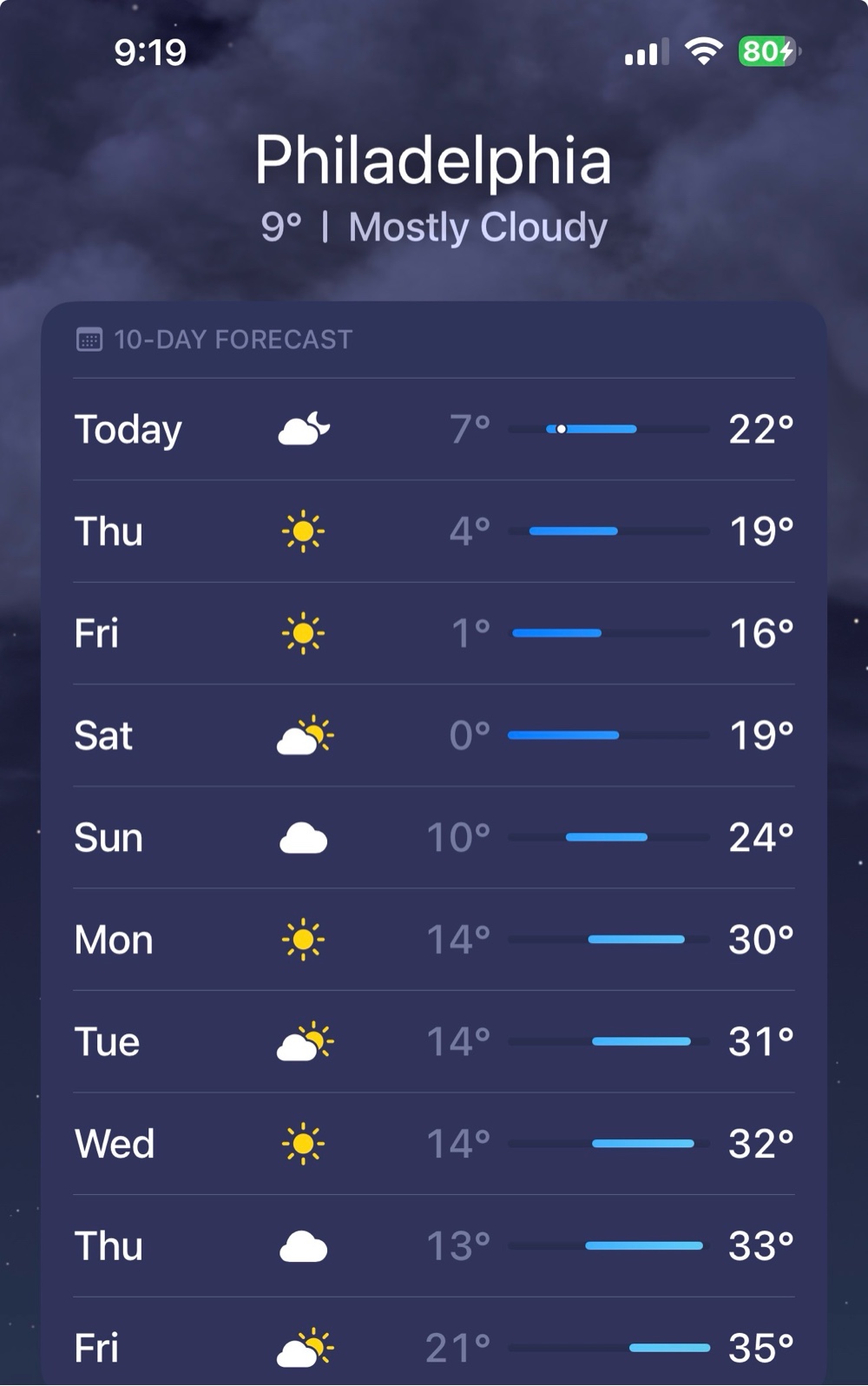This screenshot has width=868, height=1386.
Task: Open Today's forecast details
Action: click(434, 429)
